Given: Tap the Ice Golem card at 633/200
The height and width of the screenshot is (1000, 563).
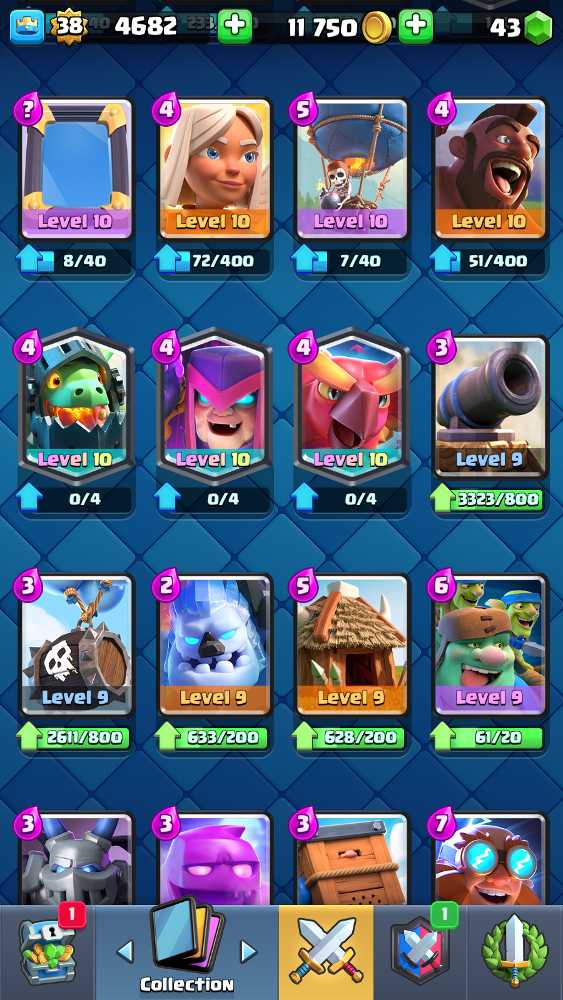Looking at the screenshot, I should 214,645.
